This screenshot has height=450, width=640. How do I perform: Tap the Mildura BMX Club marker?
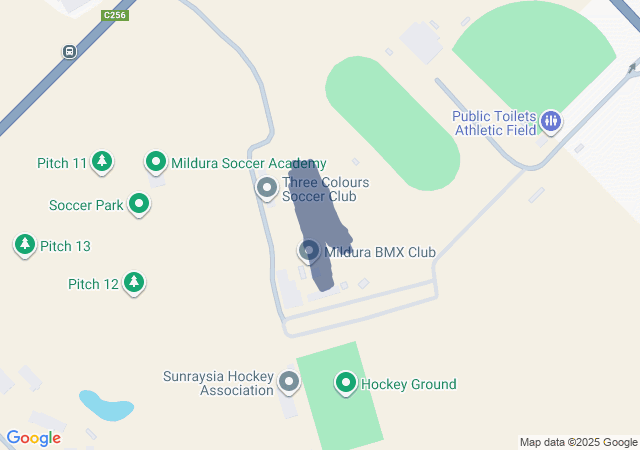309,251
